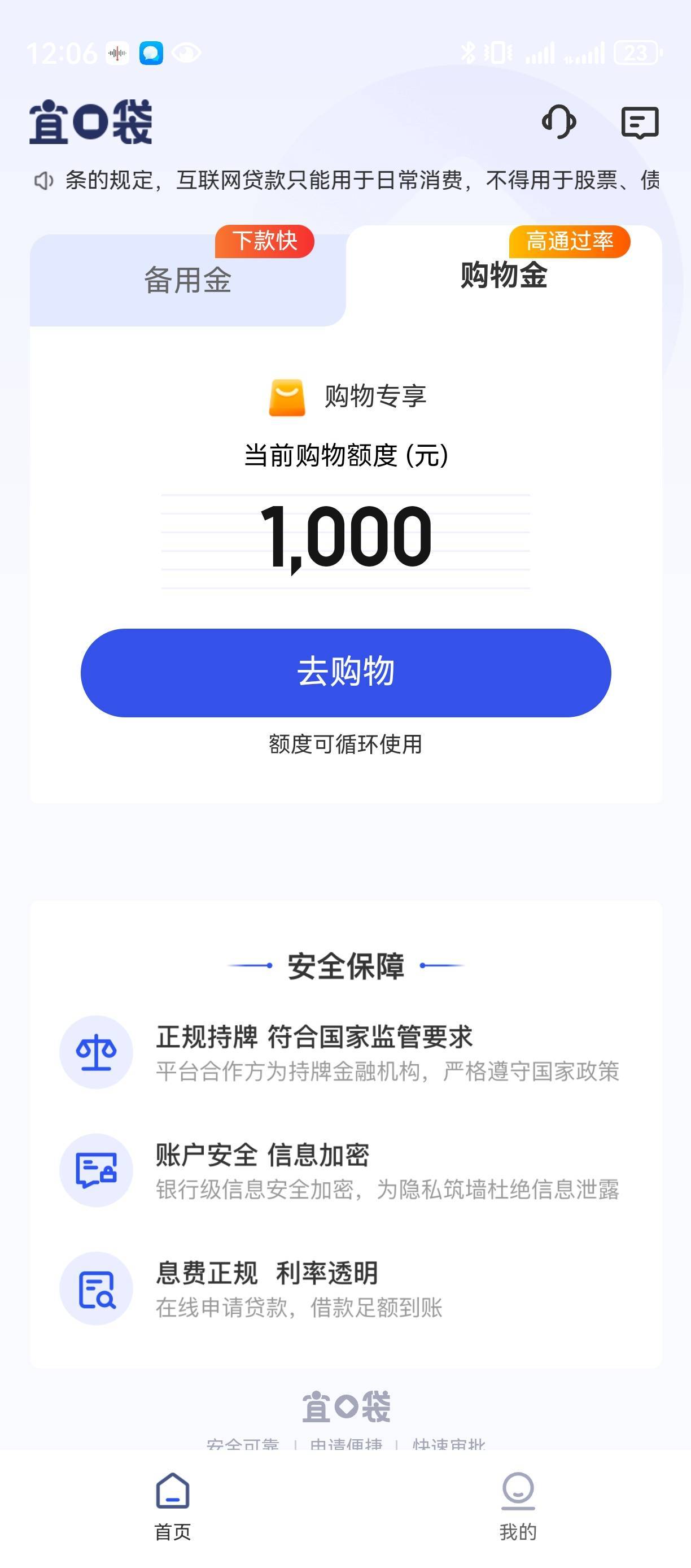Switch to the 我的 tab
This screenshot has width=691, height=1568.
pos(518,1506)
